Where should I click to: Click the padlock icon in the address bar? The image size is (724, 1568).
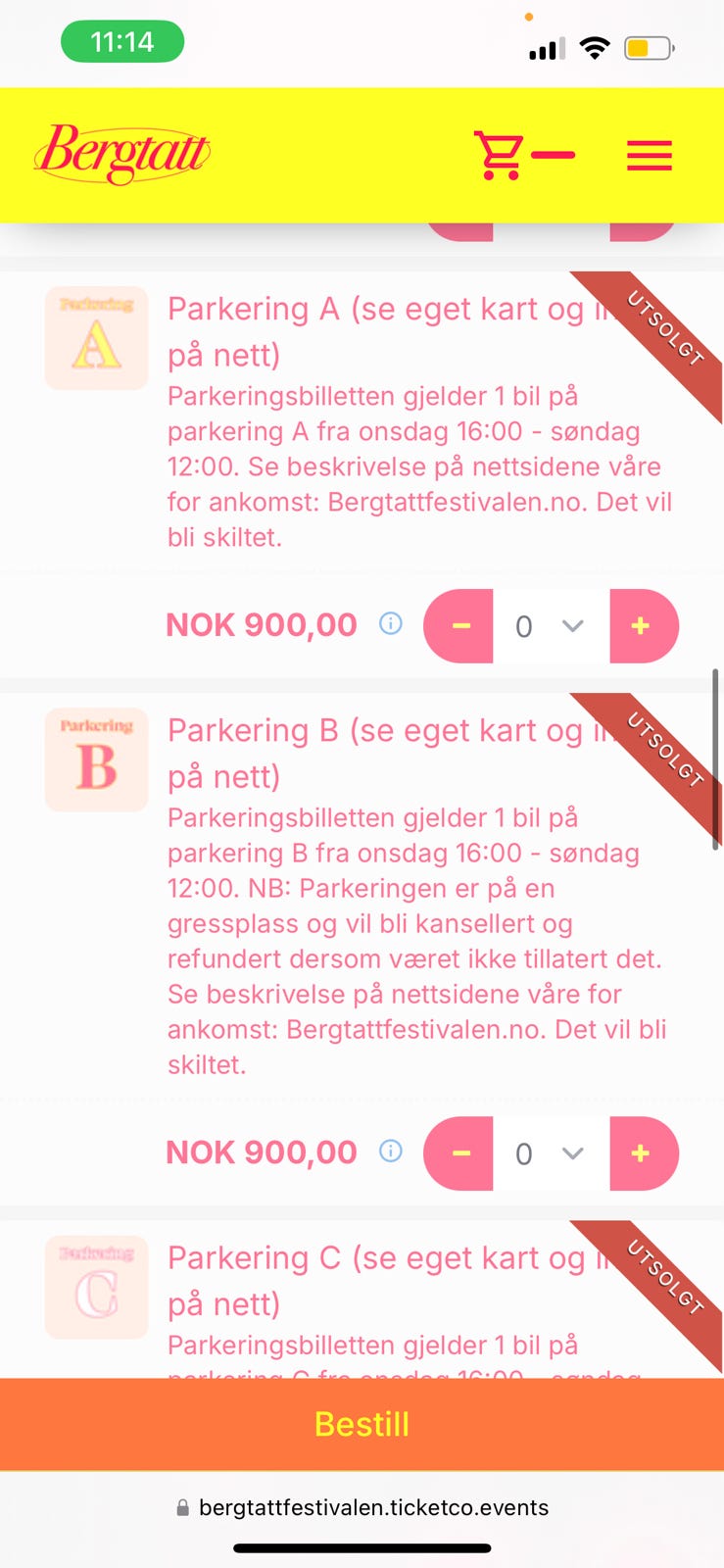182,1508
